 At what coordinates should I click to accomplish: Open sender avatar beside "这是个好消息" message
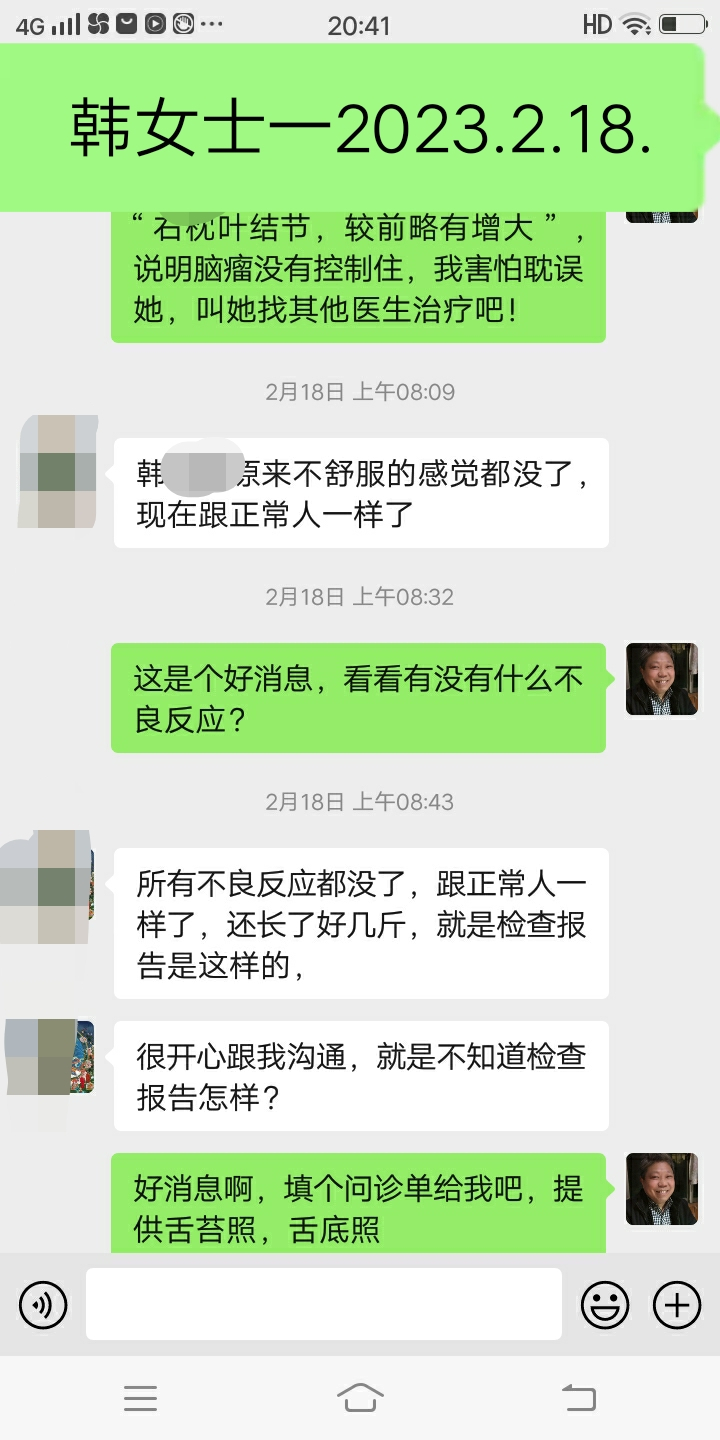661,679
